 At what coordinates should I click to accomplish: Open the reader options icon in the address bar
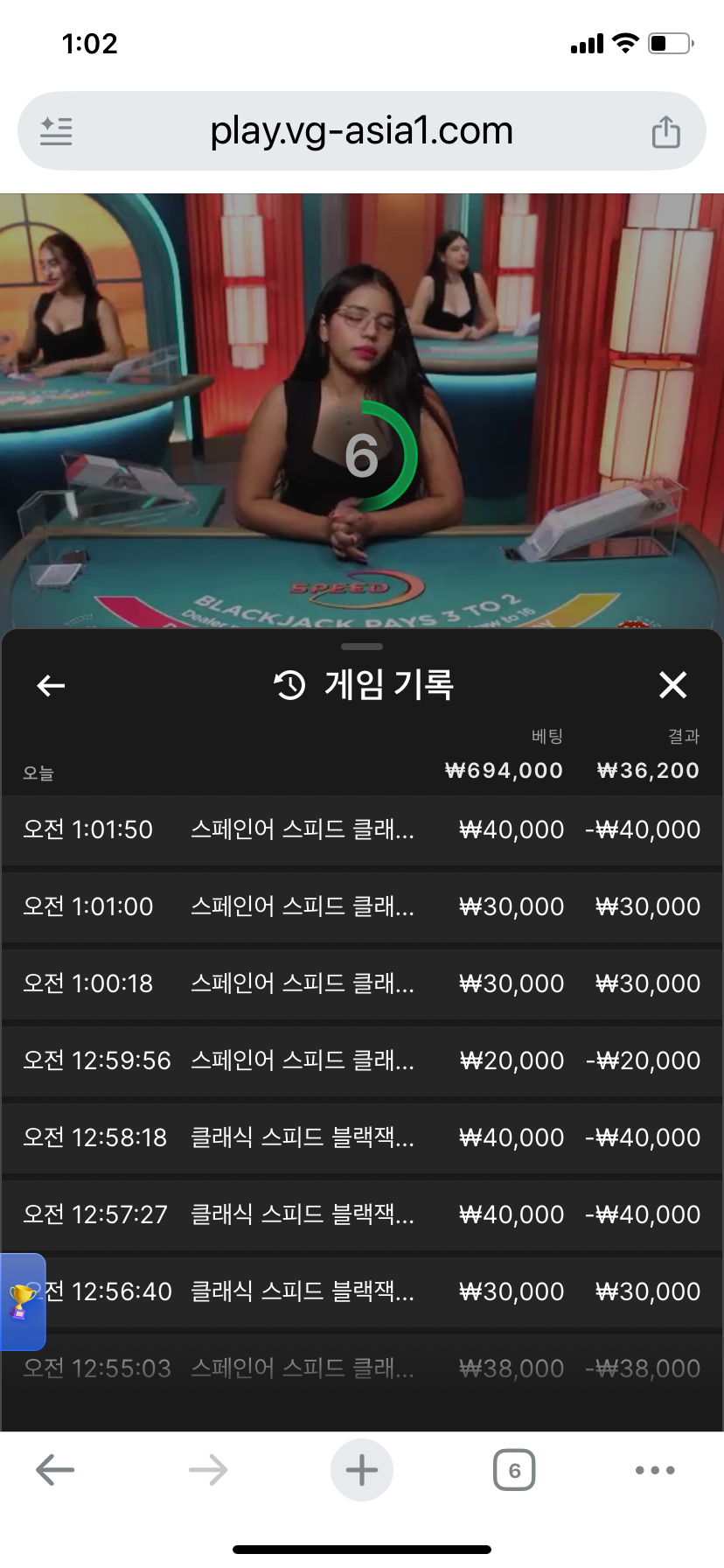coord(56,131)
